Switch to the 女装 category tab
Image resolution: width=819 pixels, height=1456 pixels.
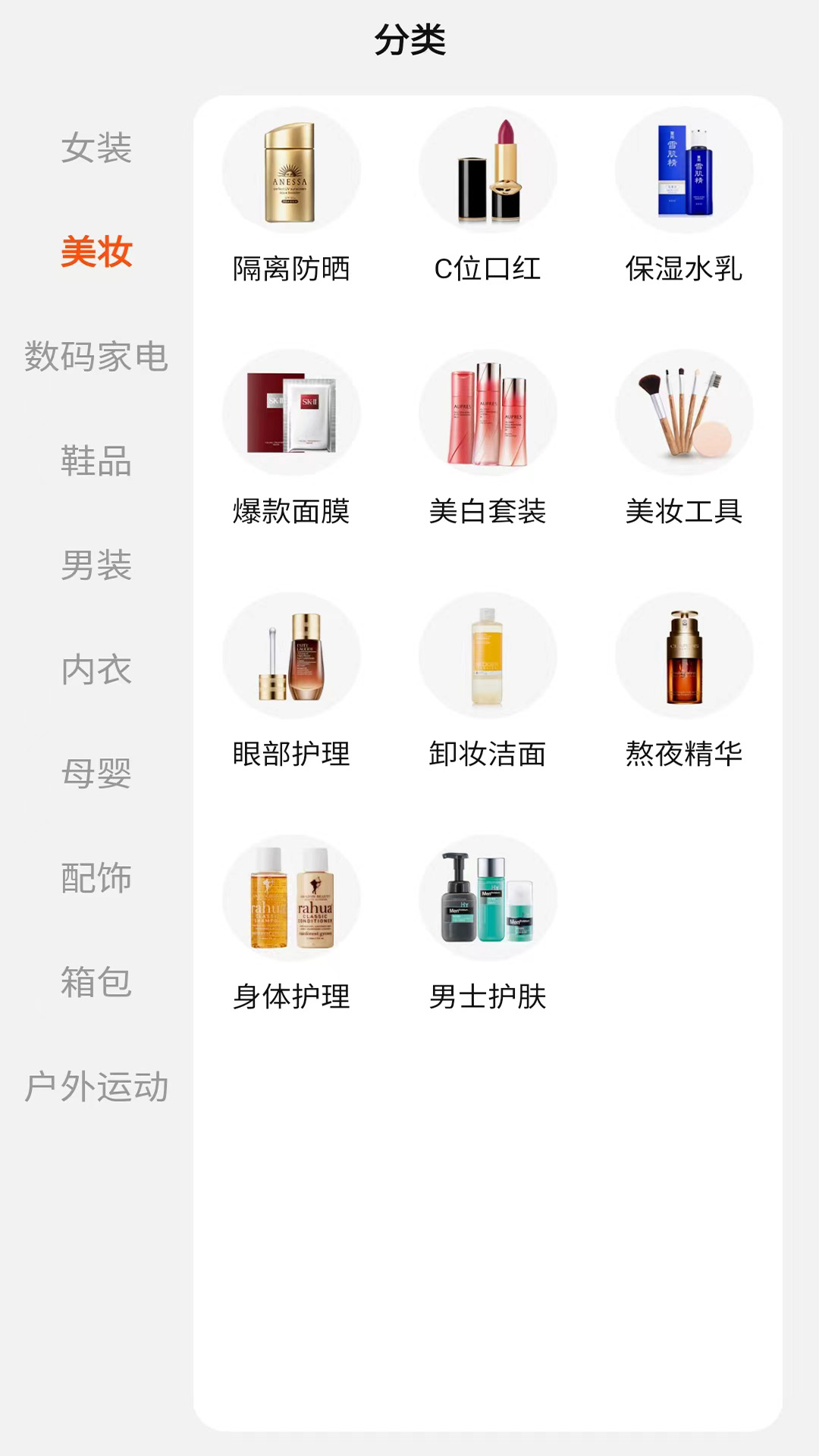97,152
